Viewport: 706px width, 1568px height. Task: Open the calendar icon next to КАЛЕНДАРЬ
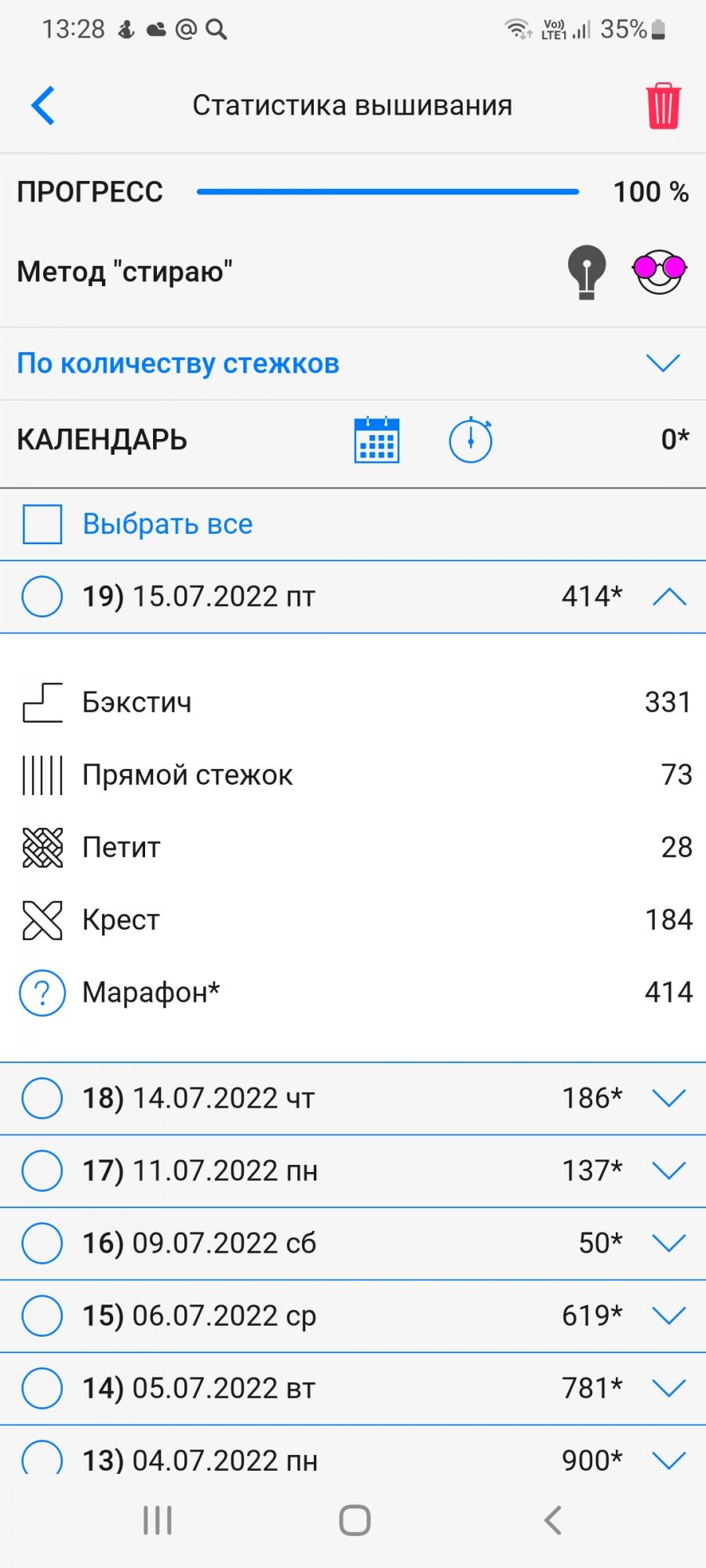point(377,440)
